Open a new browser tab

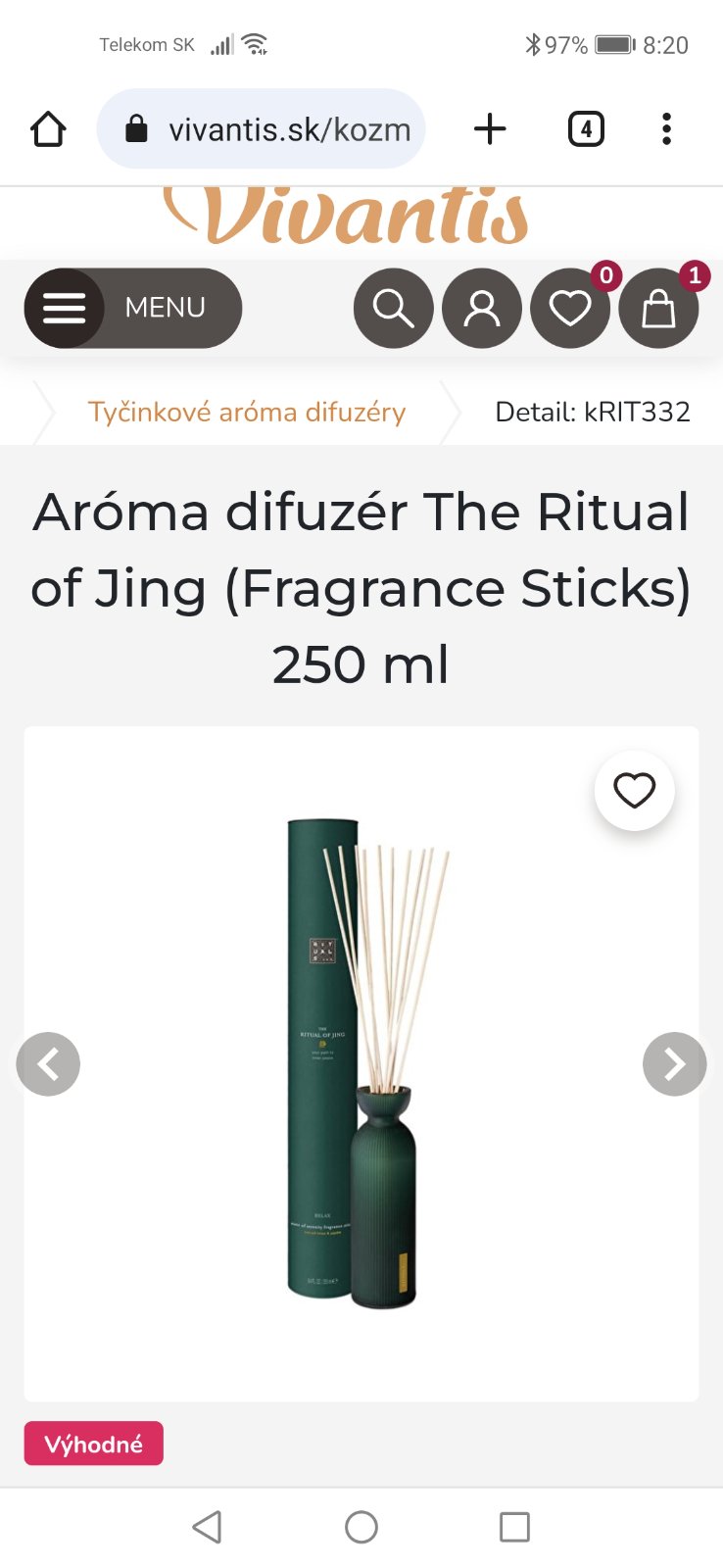point(490,129)
